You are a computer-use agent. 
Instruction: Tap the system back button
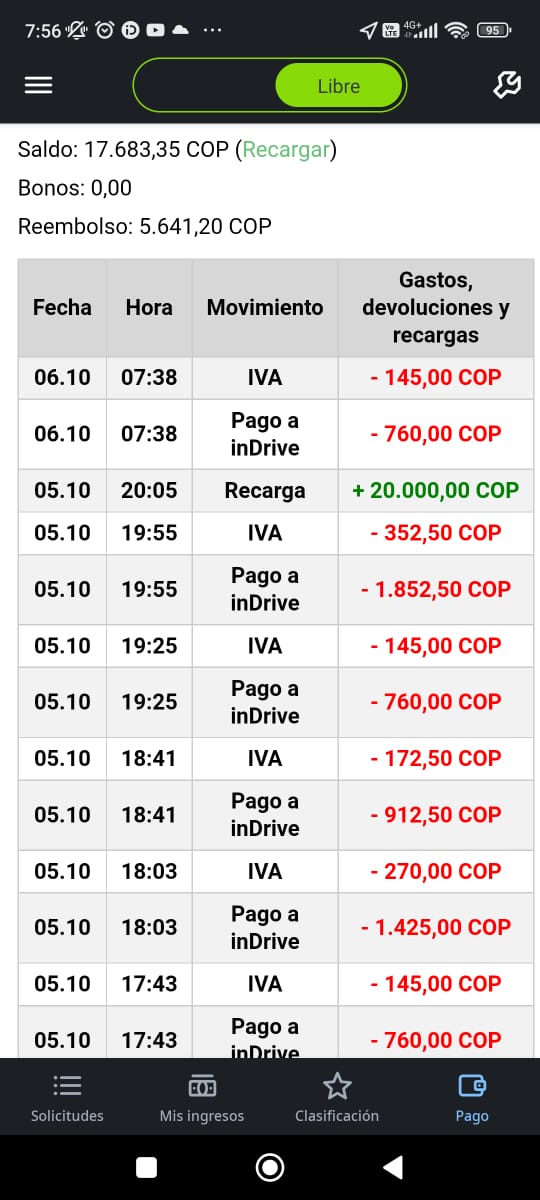393,1167
